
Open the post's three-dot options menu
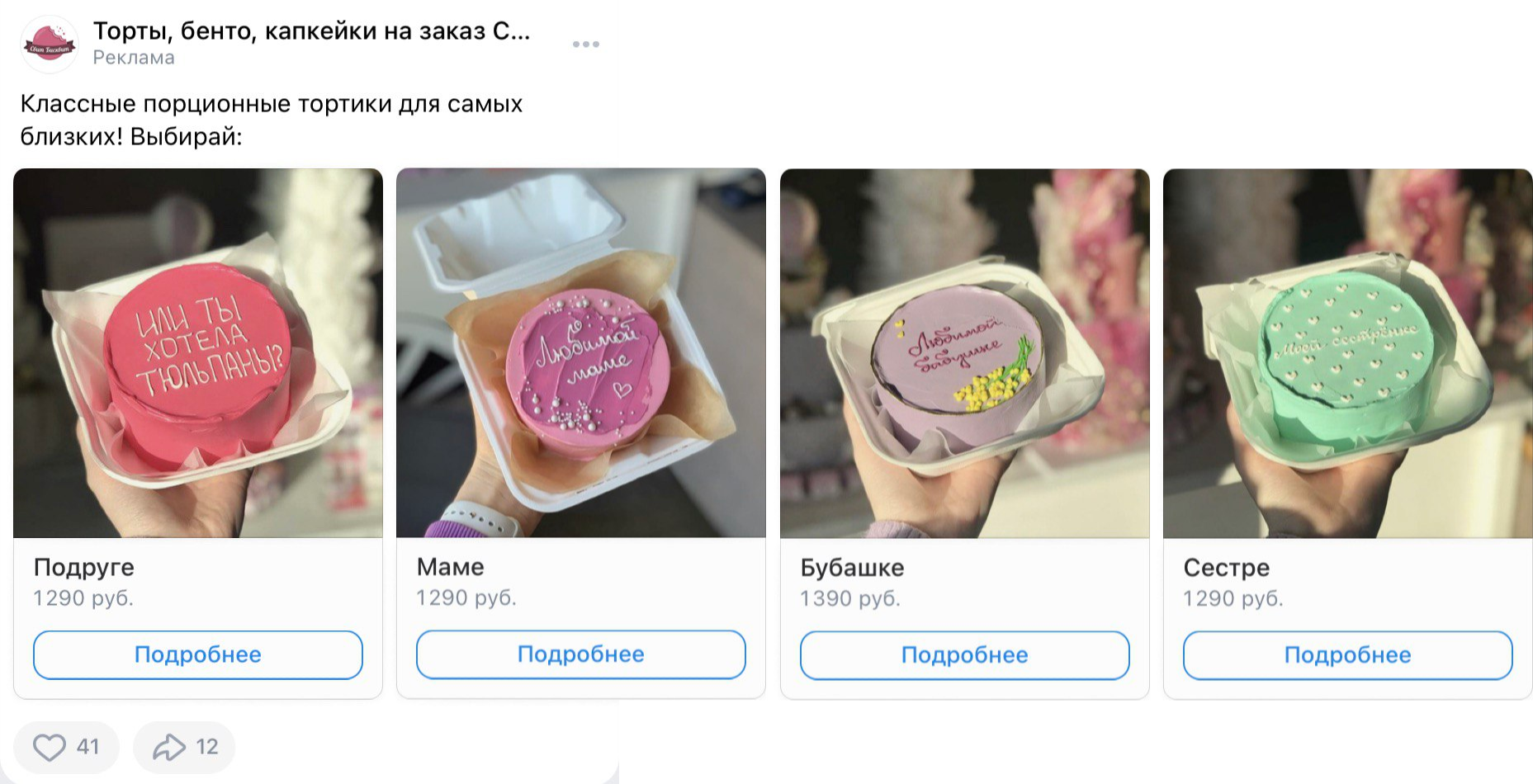585,45
